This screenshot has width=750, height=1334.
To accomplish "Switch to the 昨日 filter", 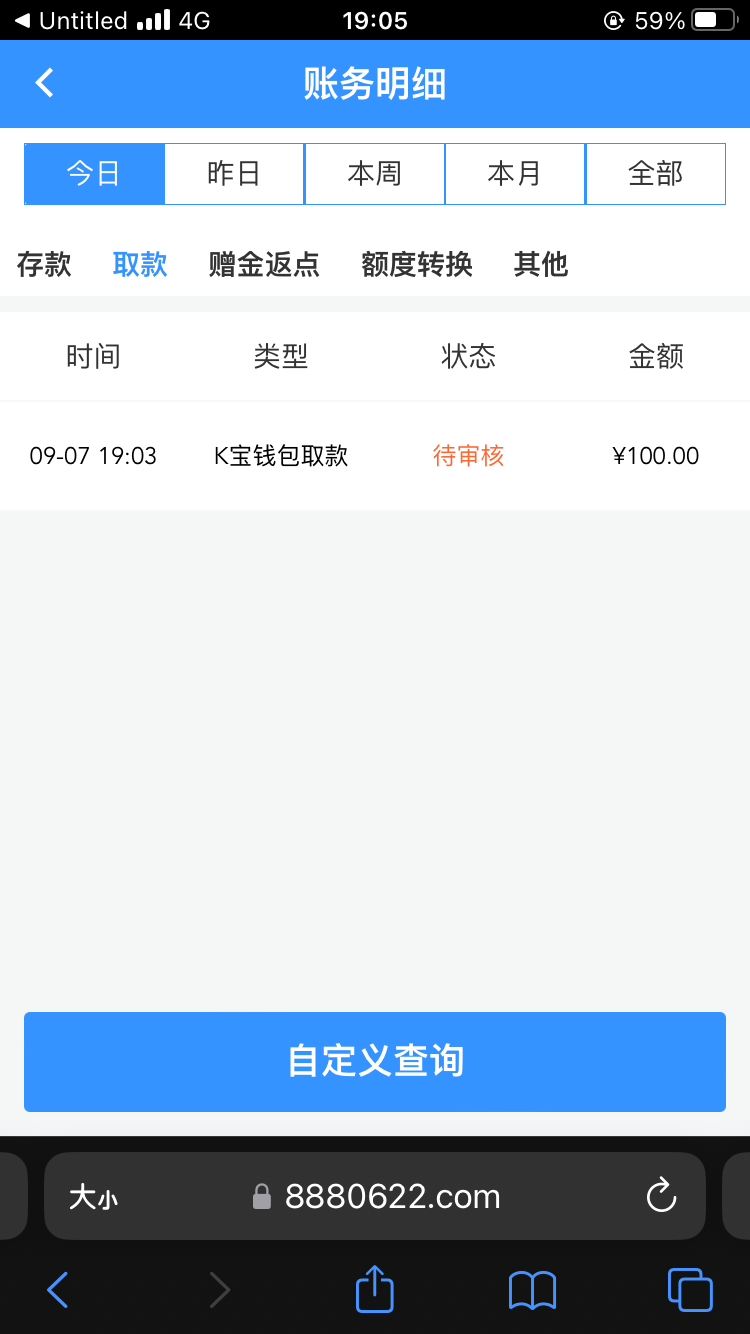I will 234,174.
